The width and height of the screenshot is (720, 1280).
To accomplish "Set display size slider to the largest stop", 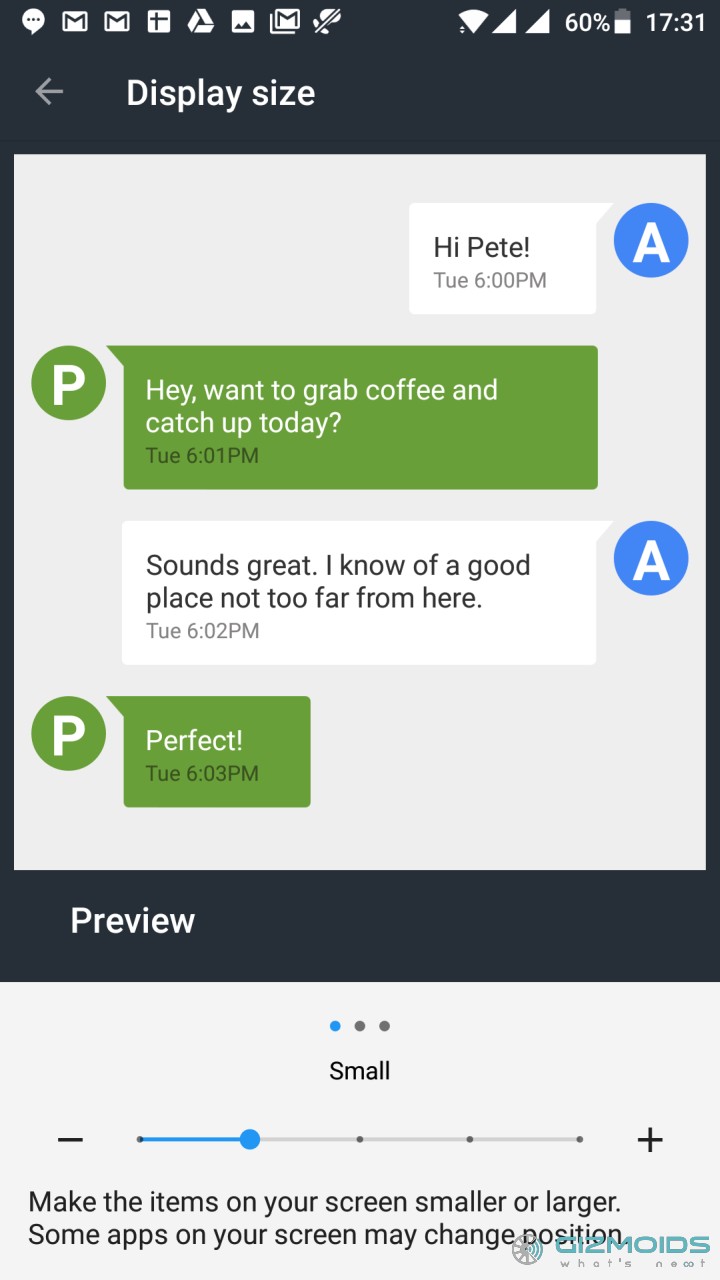I will [580, 1139].
